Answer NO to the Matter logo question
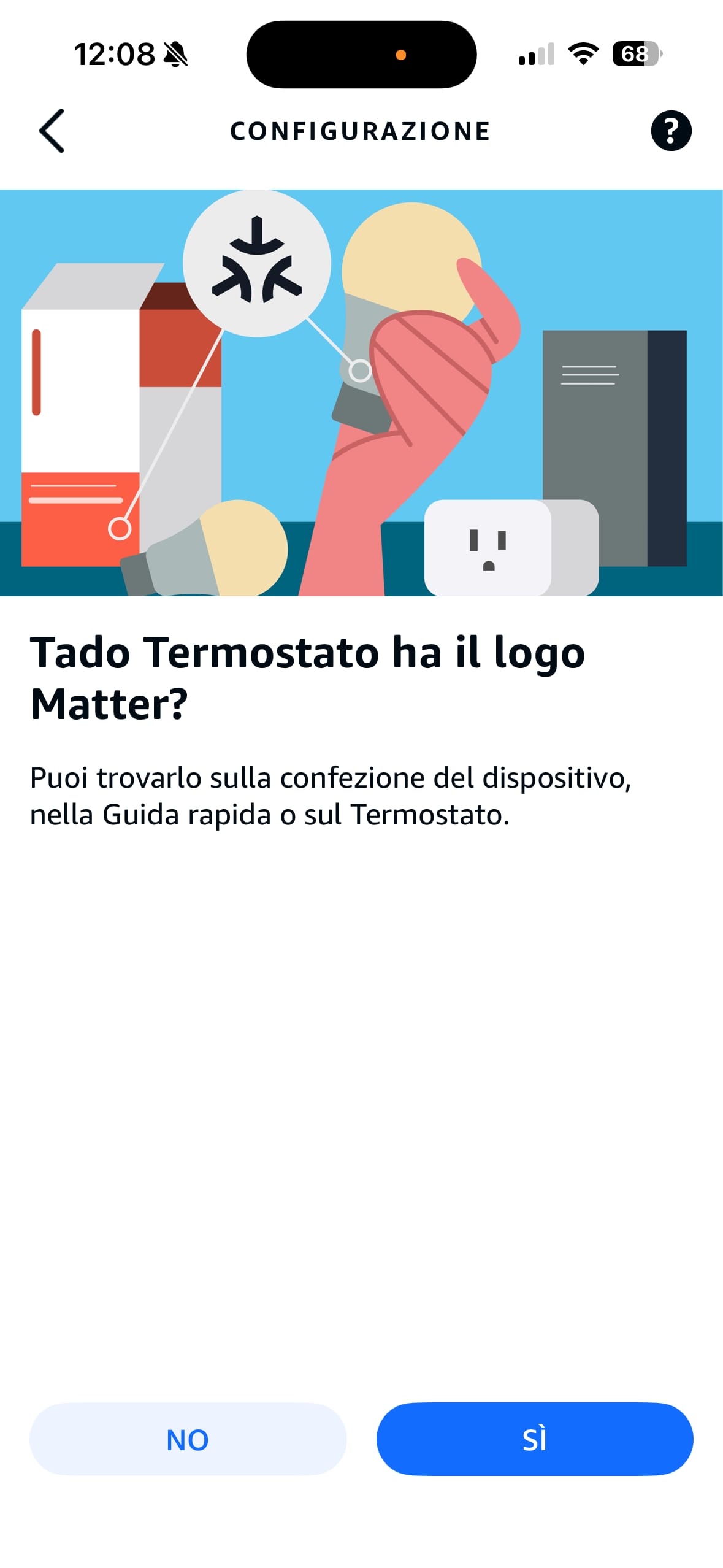 point(188,1439)
